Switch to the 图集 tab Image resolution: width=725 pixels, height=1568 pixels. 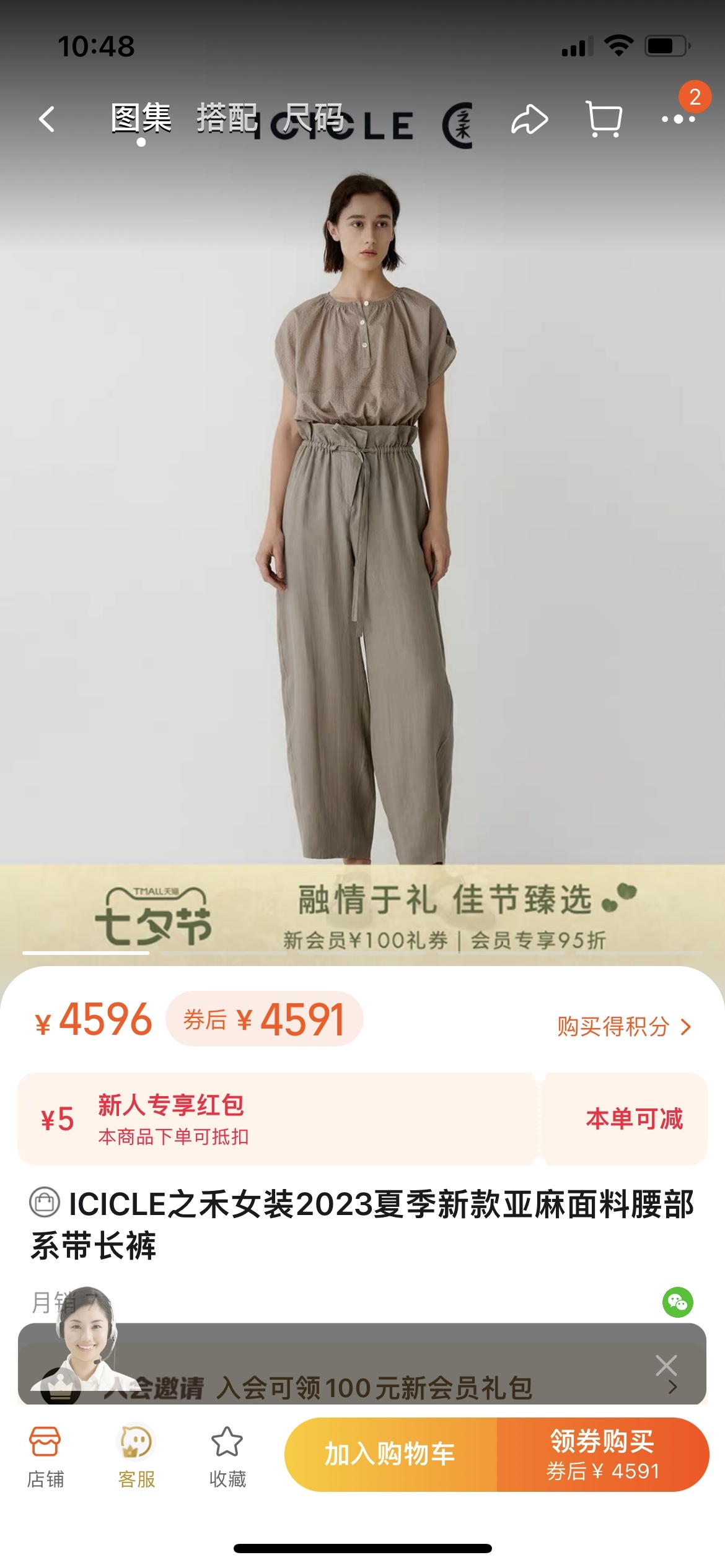point(141,118)
